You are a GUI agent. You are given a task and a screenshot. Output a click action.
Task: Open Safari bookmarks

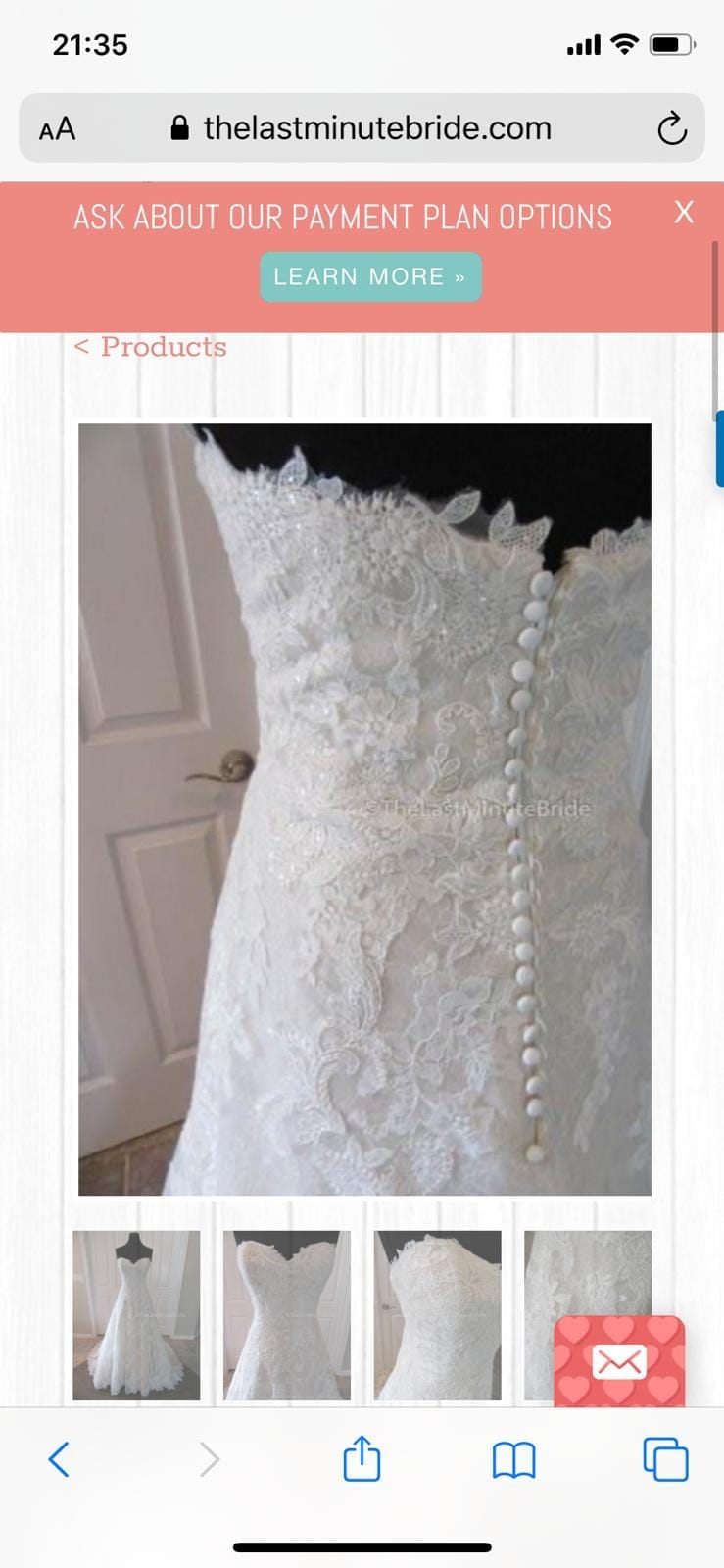pyautogui.click(x=513, y=1459)
